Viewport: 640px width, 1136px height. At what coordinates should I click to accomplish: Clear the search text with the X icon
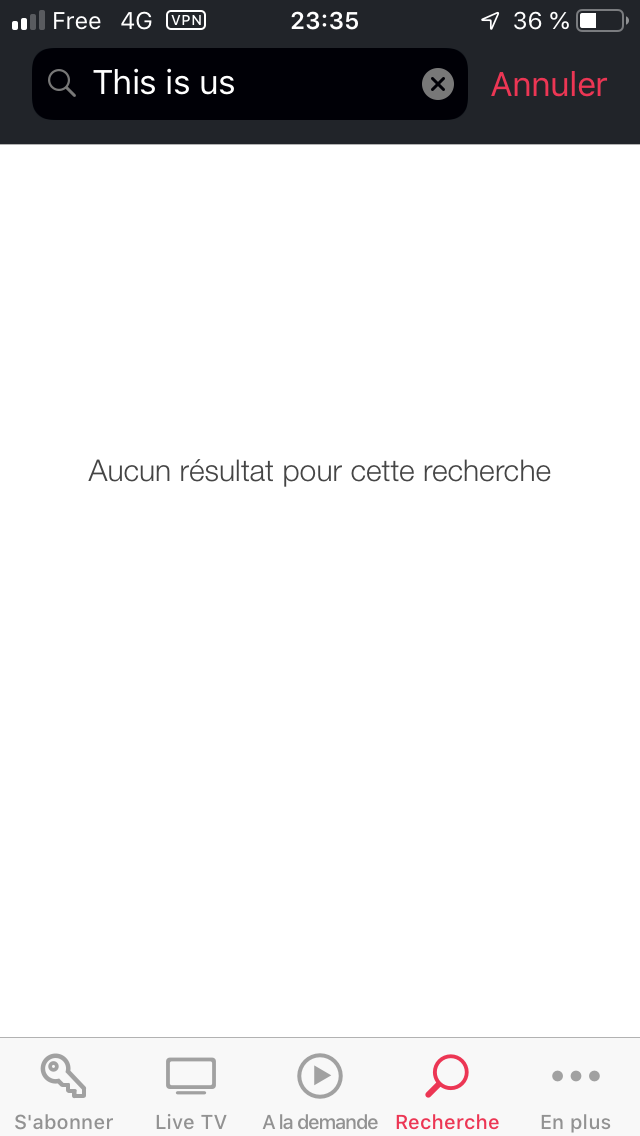(x=438, y=84)
